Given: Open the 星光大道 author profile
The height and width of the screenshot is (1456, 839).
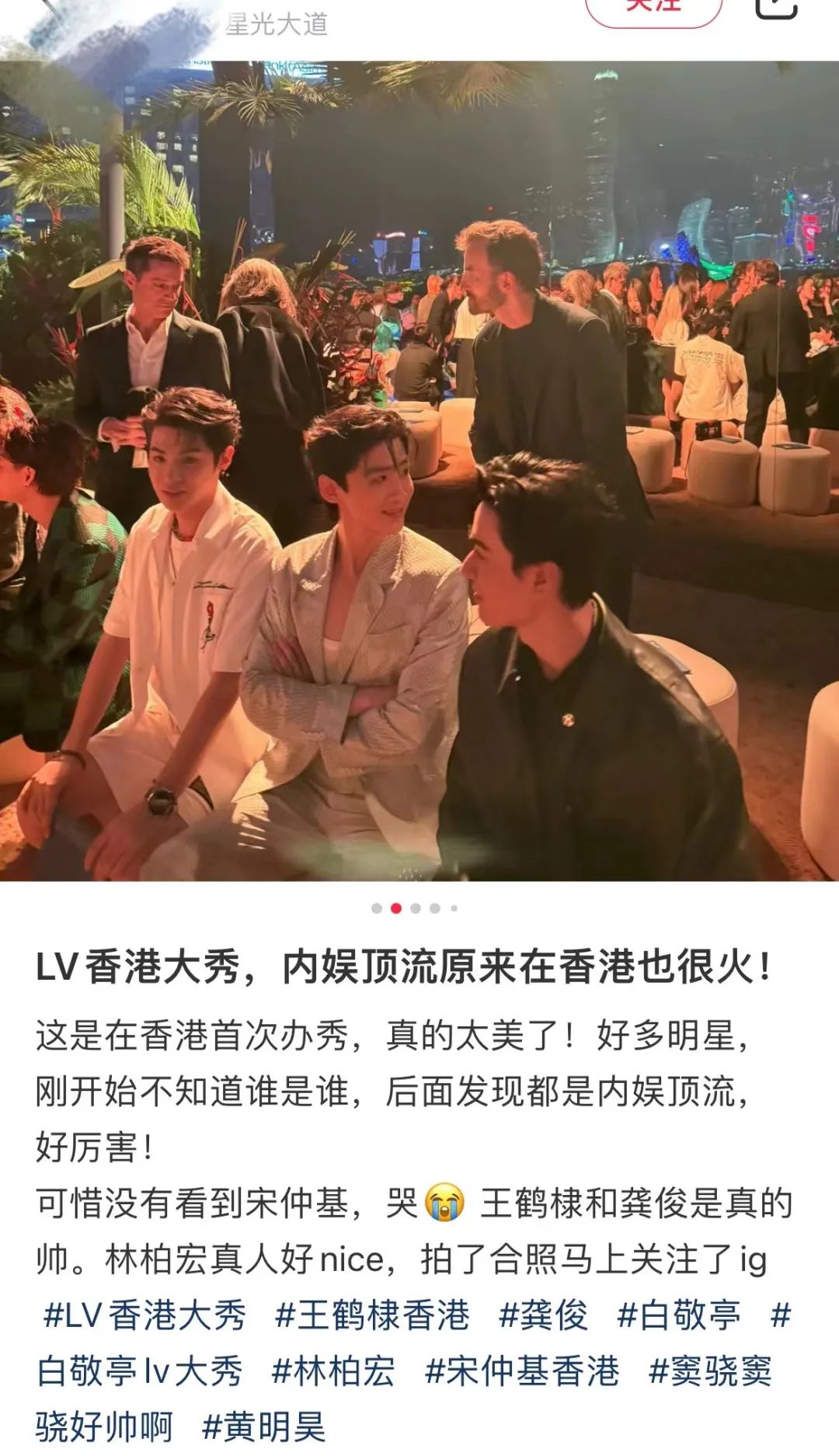Looking at the screenshot, I should (x=276, y=24).
